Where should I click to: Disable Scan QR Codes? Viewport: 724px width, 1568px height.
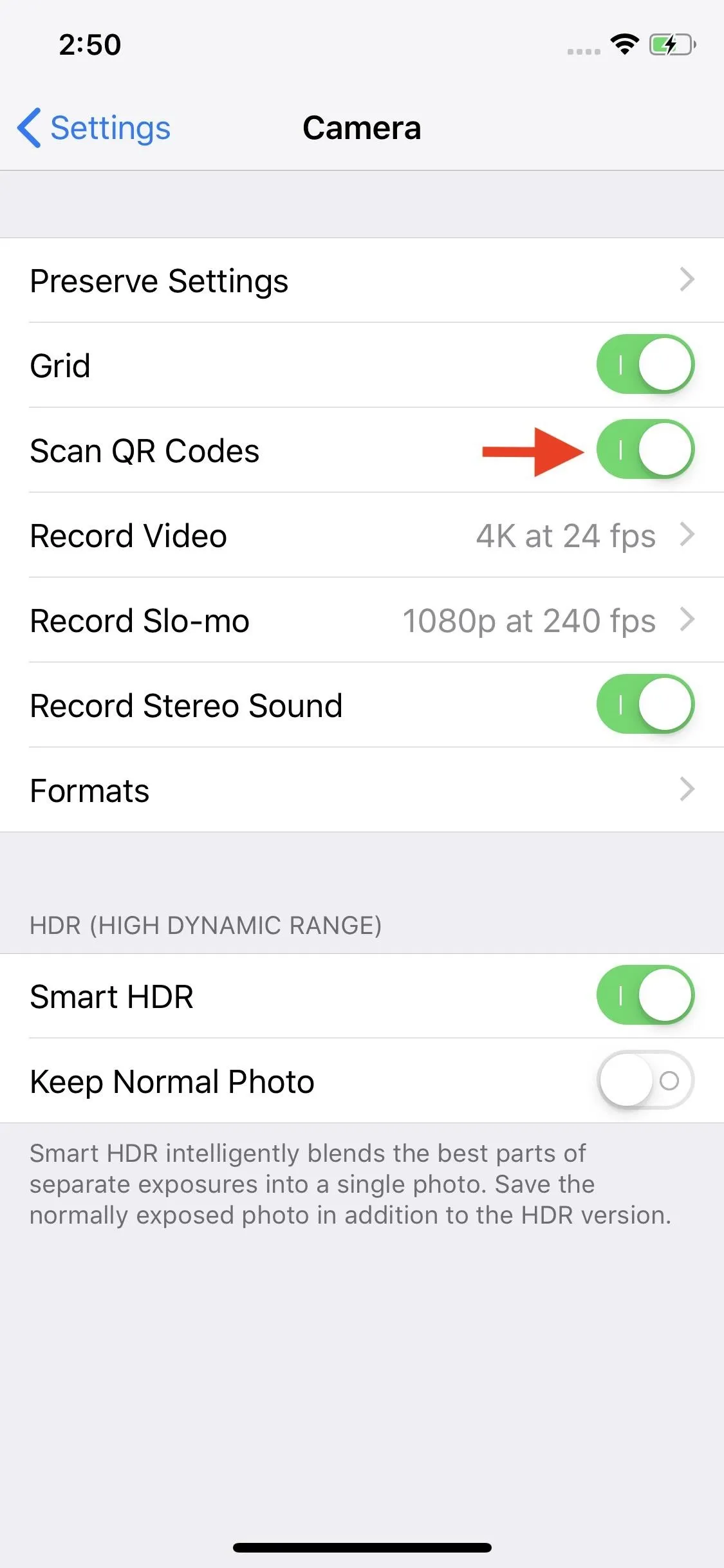(645, 449)
